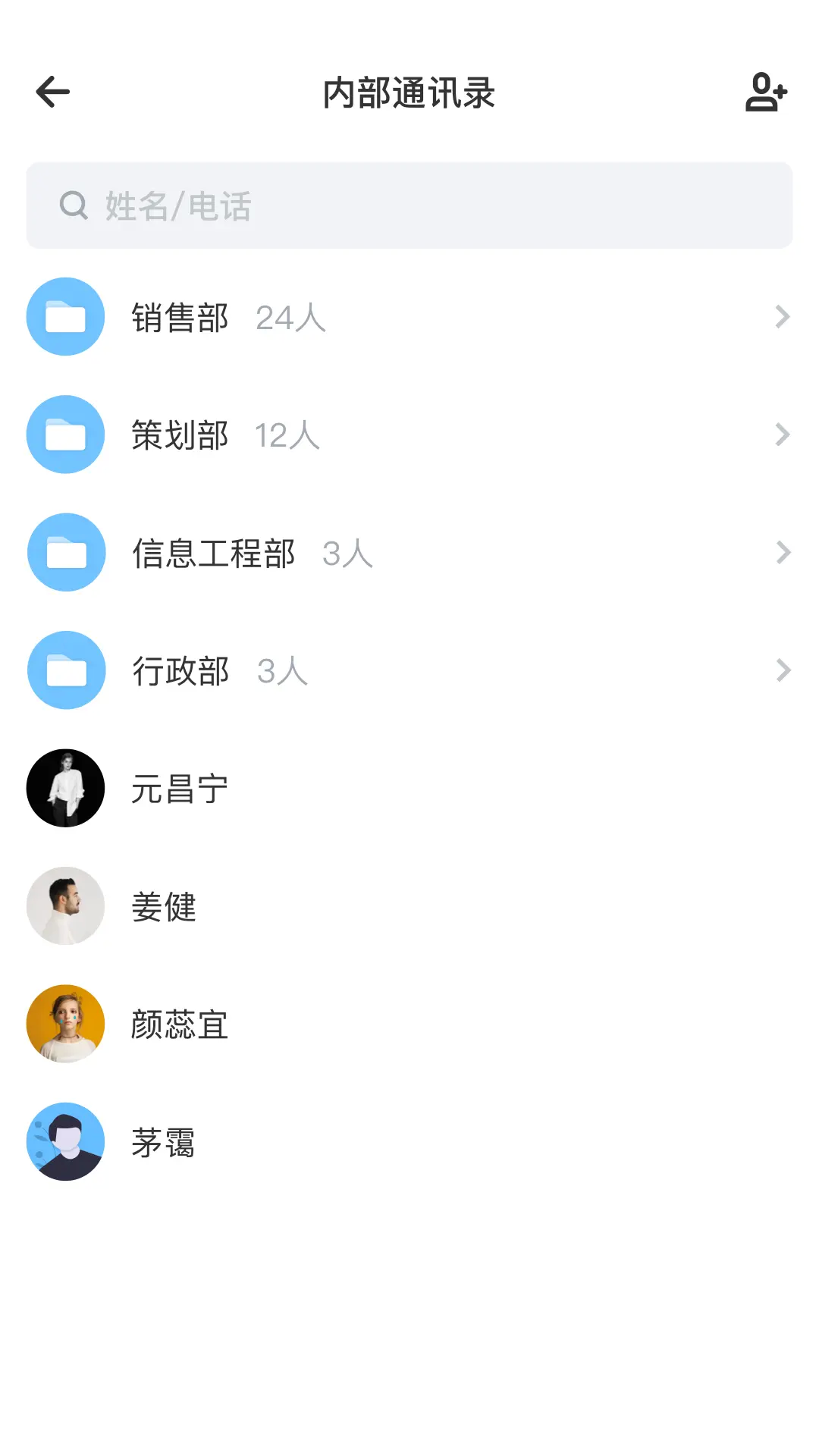Open 元昌宁's profile picture
This screenshot has width=819, height=1456.
pos(65,788)
